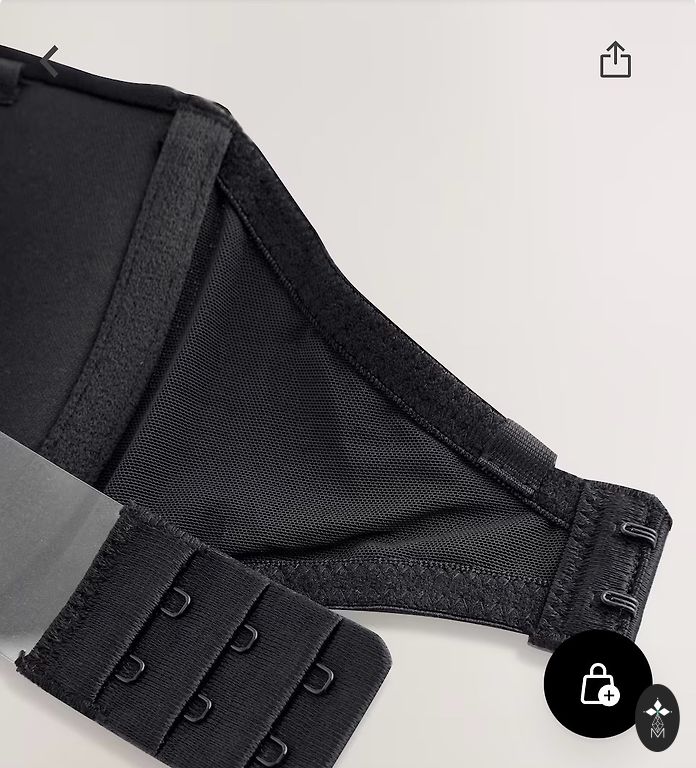Share this product
The width and height of the screenshot is (696, 768).
[615, 60]
